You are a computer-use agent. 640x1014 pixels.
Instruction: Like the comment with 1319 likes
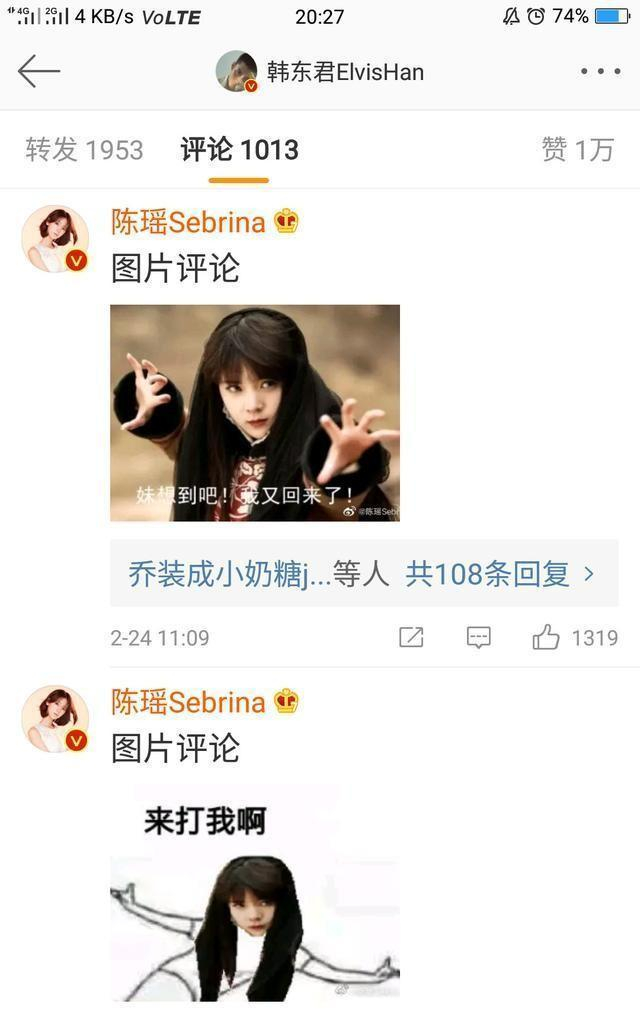tap(547, 637)
